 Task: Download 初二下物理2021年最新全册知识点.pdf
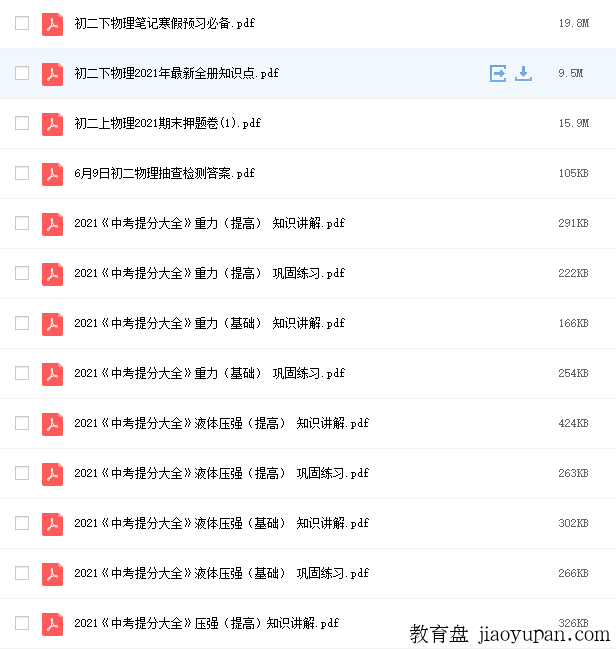(x=523, y=73)
